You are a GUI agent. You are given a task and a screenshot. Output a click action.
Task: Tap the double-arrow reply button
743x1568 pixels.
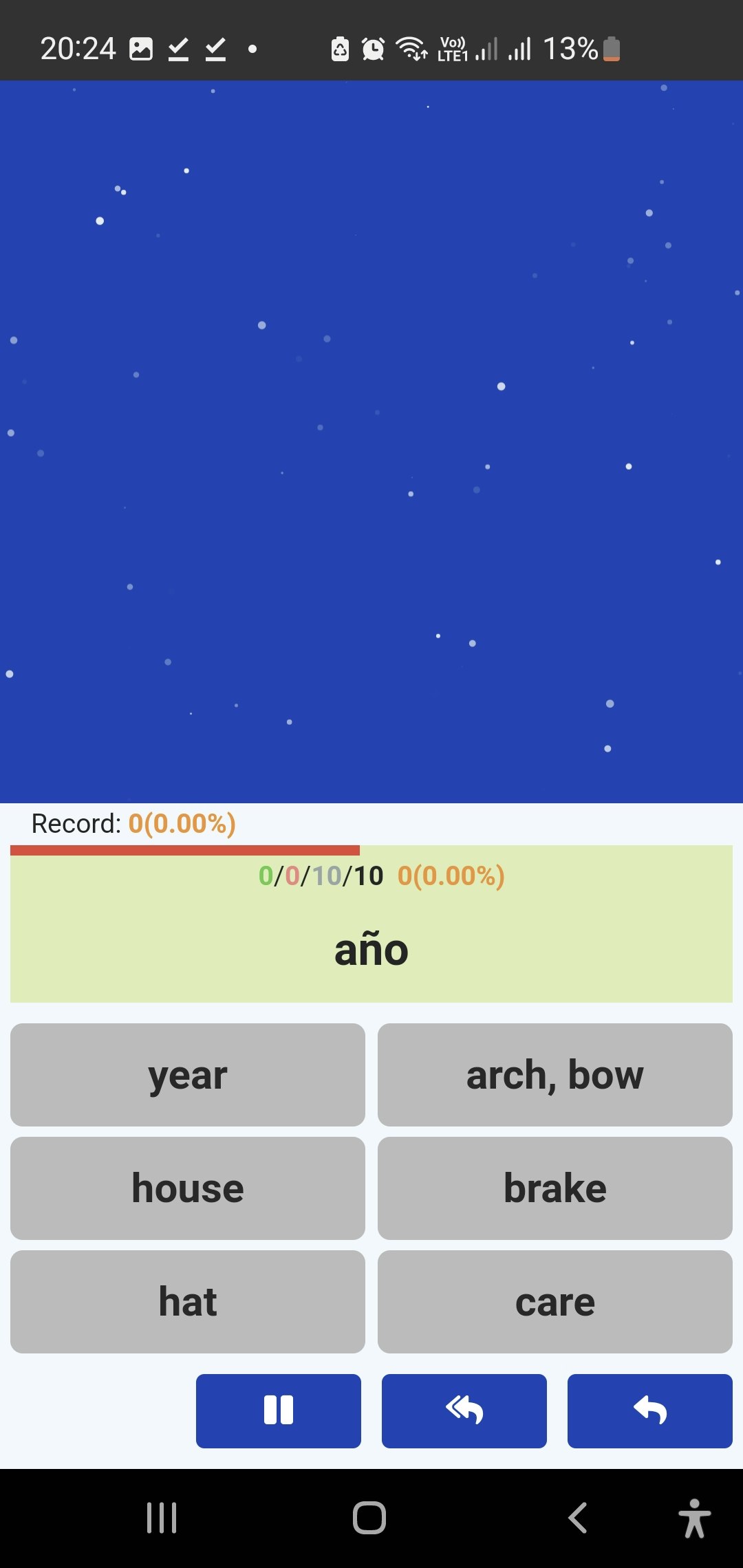tap(464, 1411)
